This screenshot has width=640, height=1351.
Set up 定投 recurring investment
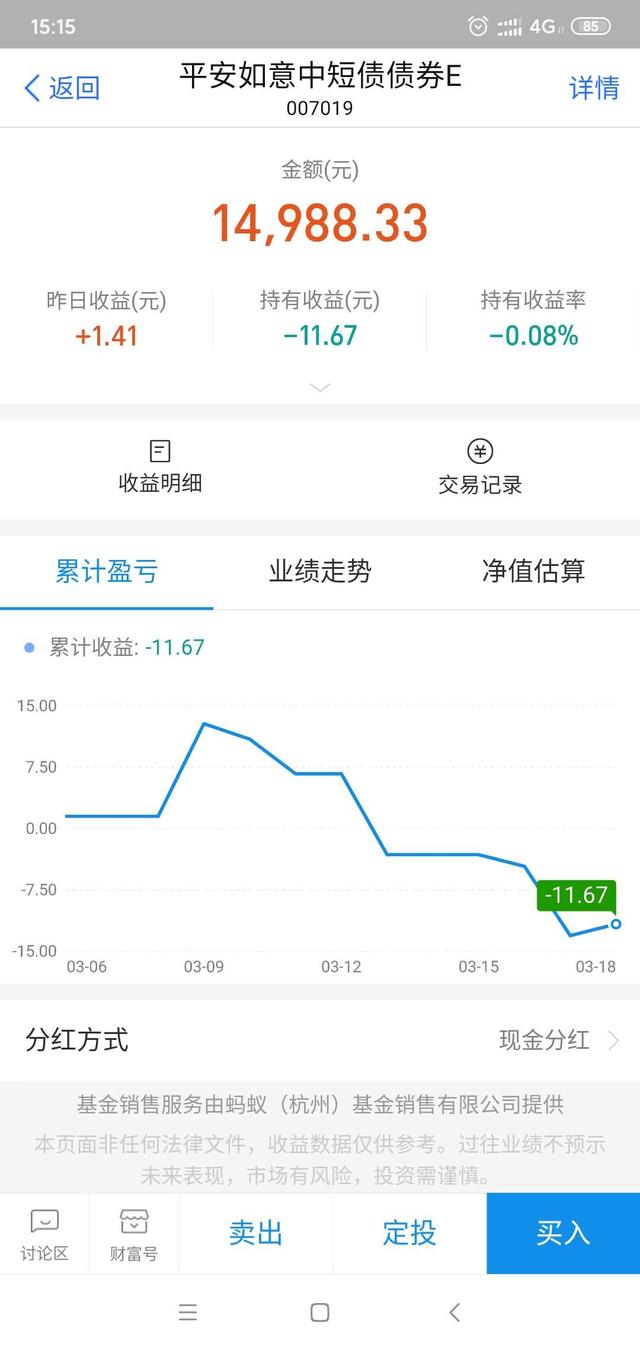tap(410, 1233)
